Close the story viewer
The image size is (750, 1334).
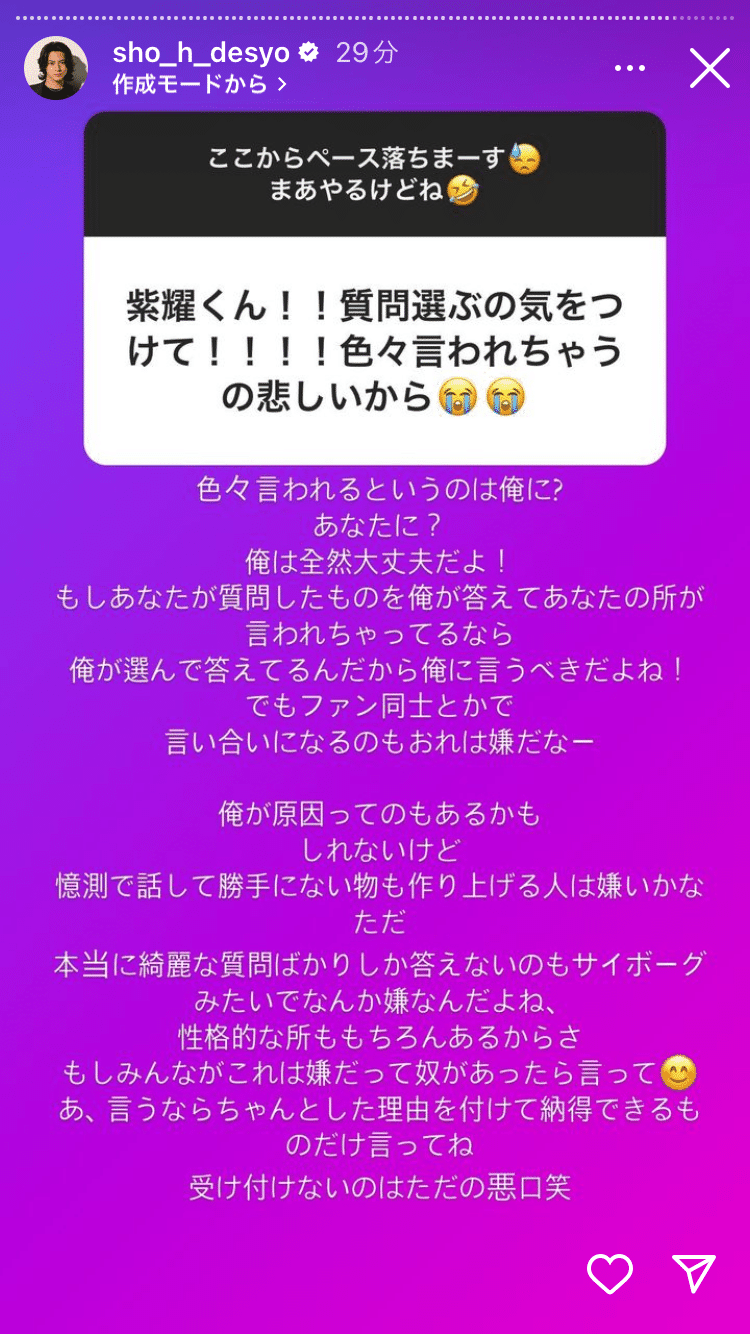click(710, 68)
